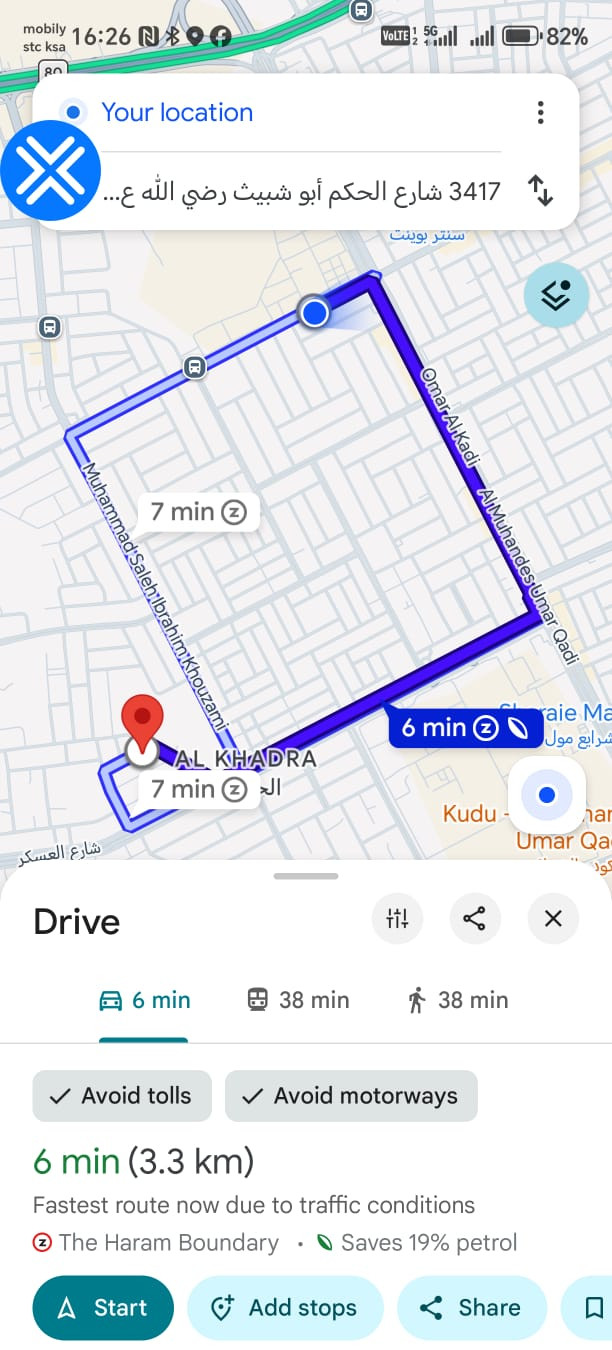Swap start and destination points
This screenshot has width=612, height=1350.
[540, 190]
